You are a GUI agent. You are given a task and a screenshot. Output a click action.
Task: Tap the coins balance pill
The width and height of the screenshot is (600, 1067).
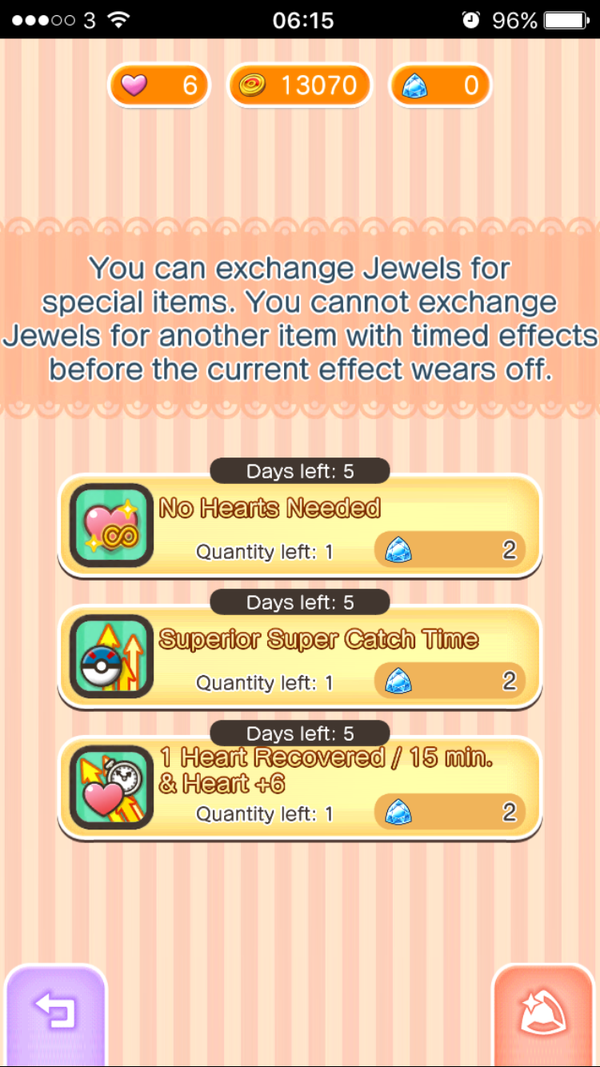coord(299,86)
